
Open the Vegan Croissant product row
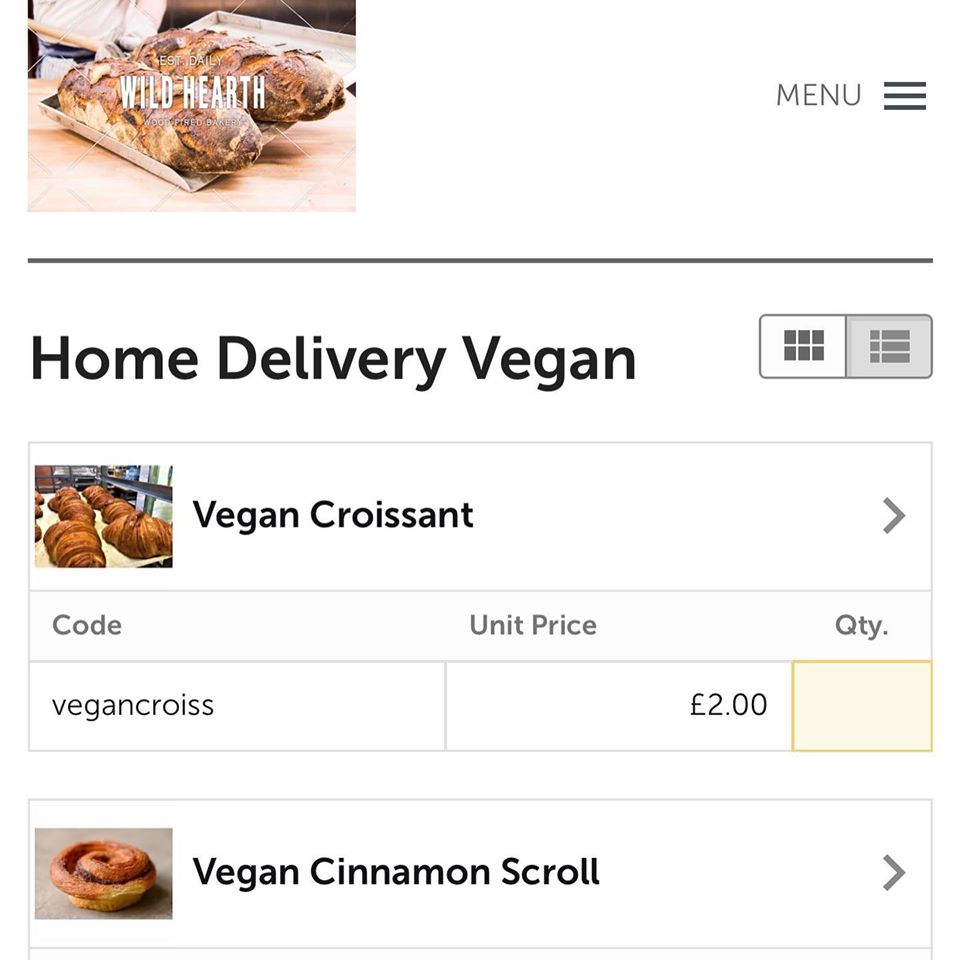coord(480,516)
